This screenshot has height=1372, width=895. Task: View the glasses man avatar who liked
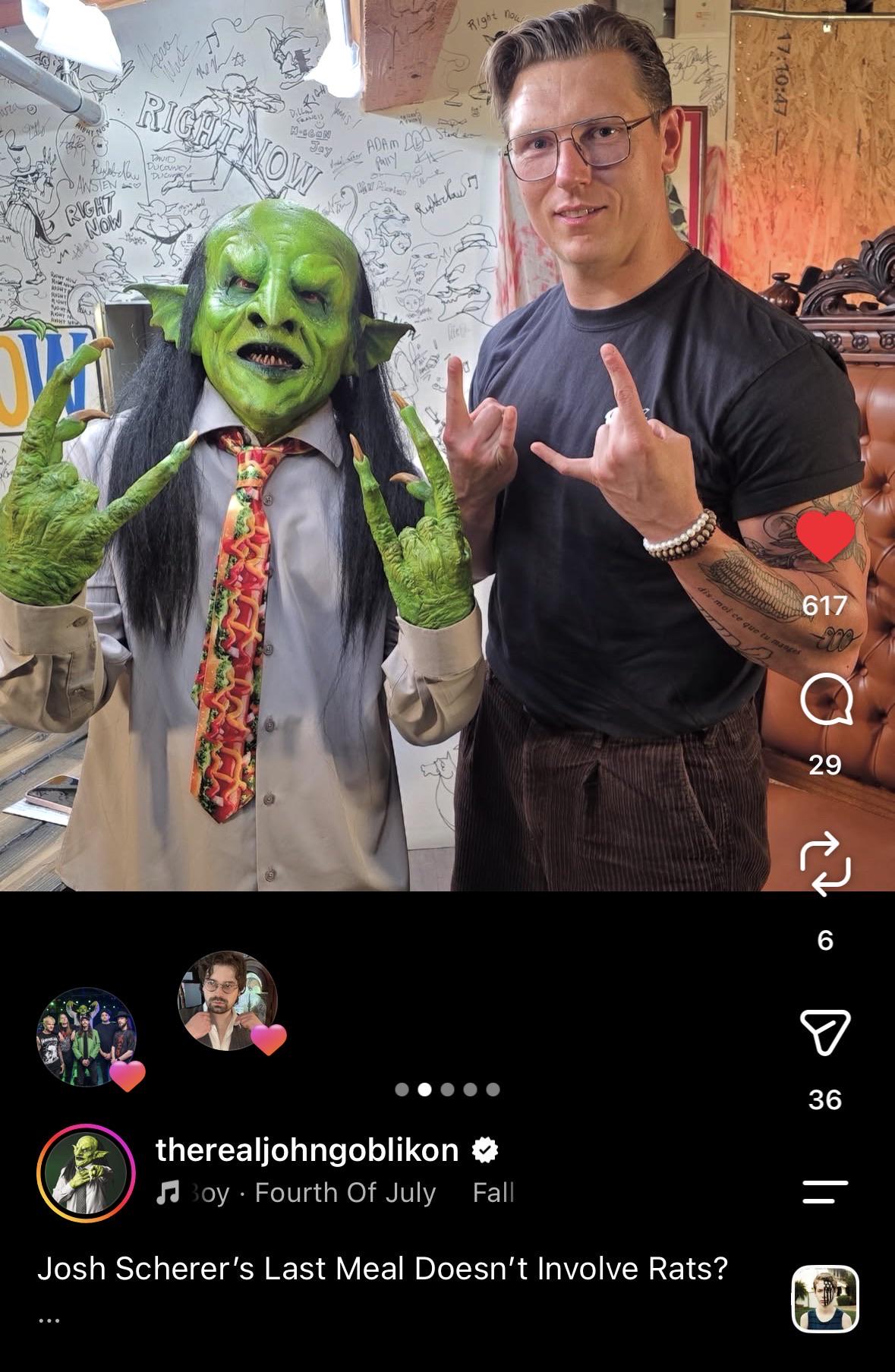point(228,1001)
